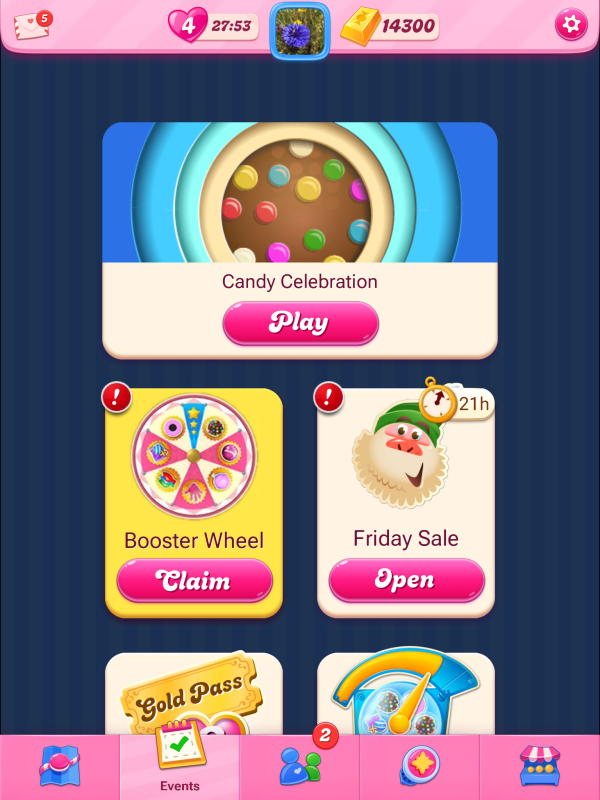The width and height of the screenshot is (600, 800).
Task: Select the Events tab
Action: pyautogui.click(x=180, y=767)
